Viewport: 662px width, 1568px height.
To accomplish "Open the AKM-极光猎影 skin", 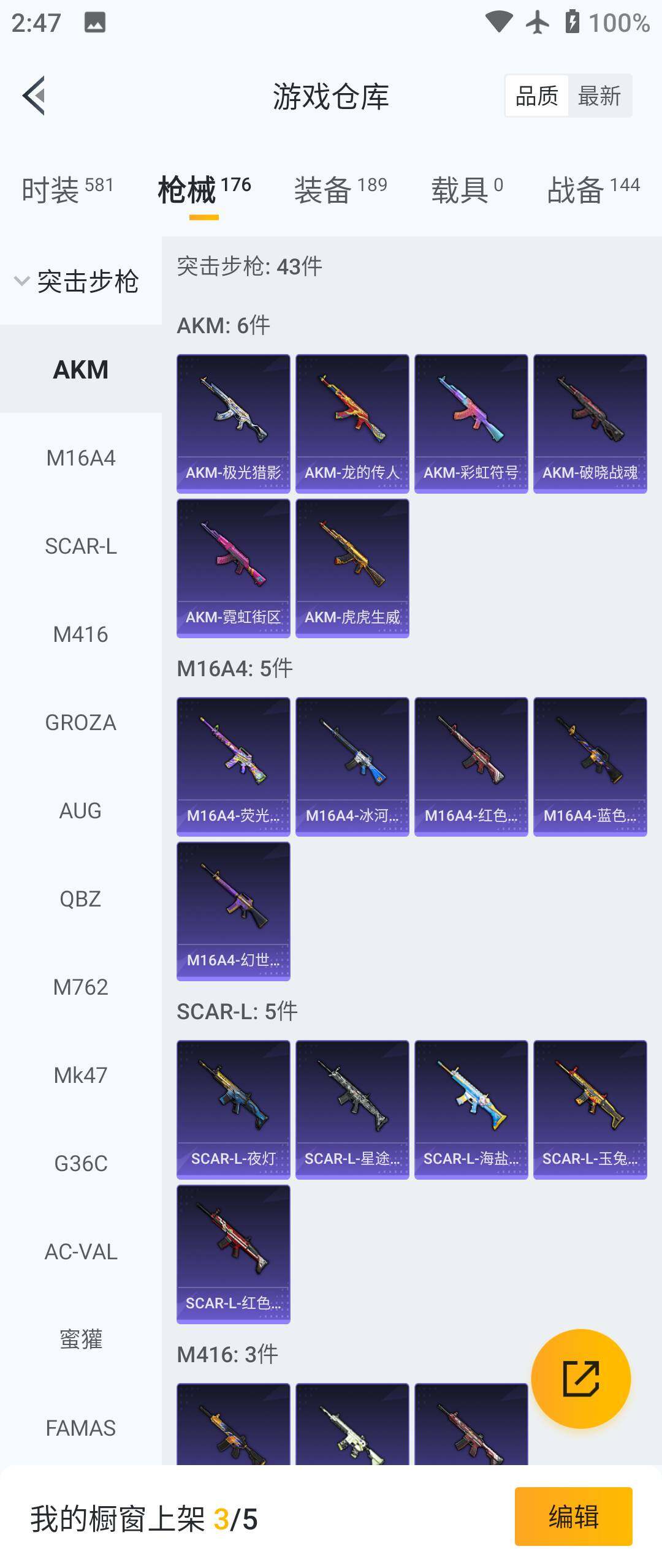I will pyautogui.click(x=233, y=423).
